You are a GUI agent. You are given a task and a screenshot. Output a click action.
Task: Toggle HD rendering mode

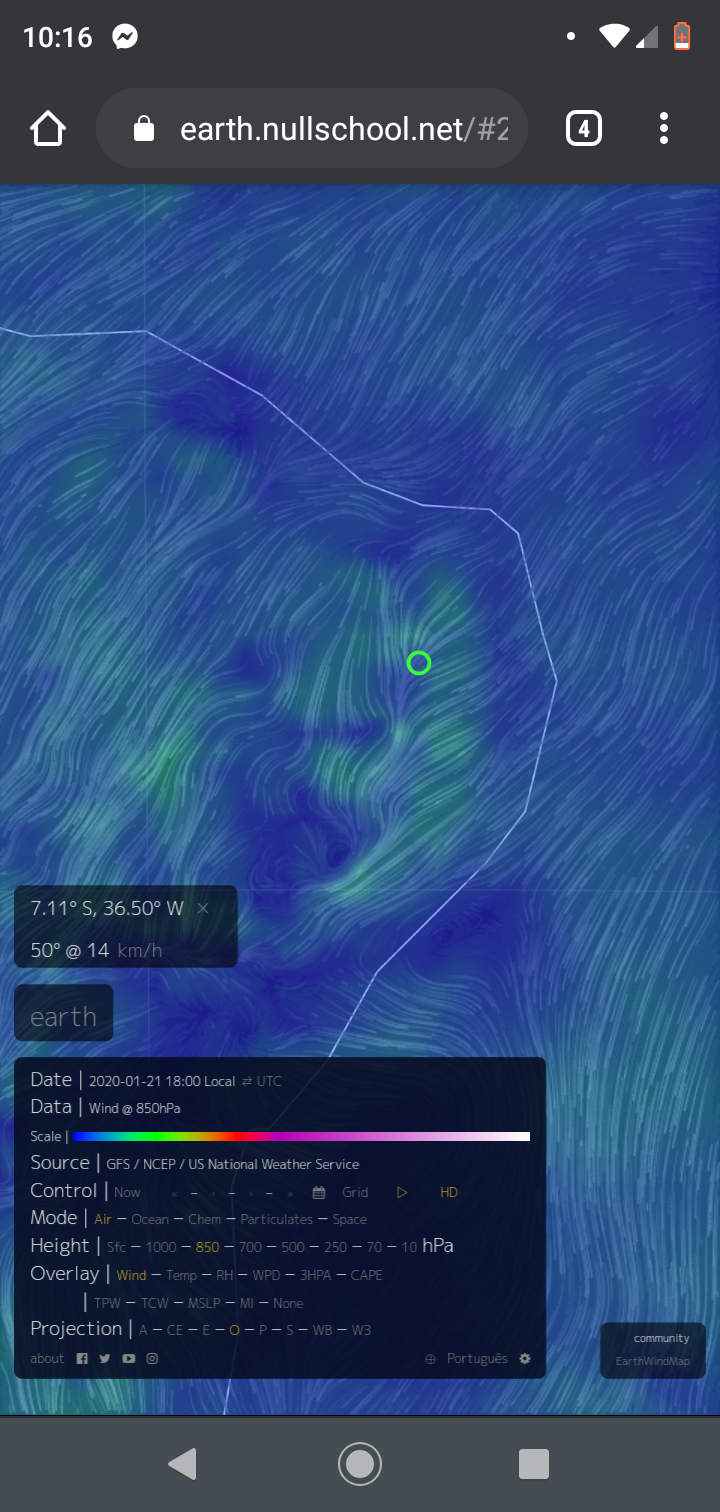click(x=449, y=1192)
